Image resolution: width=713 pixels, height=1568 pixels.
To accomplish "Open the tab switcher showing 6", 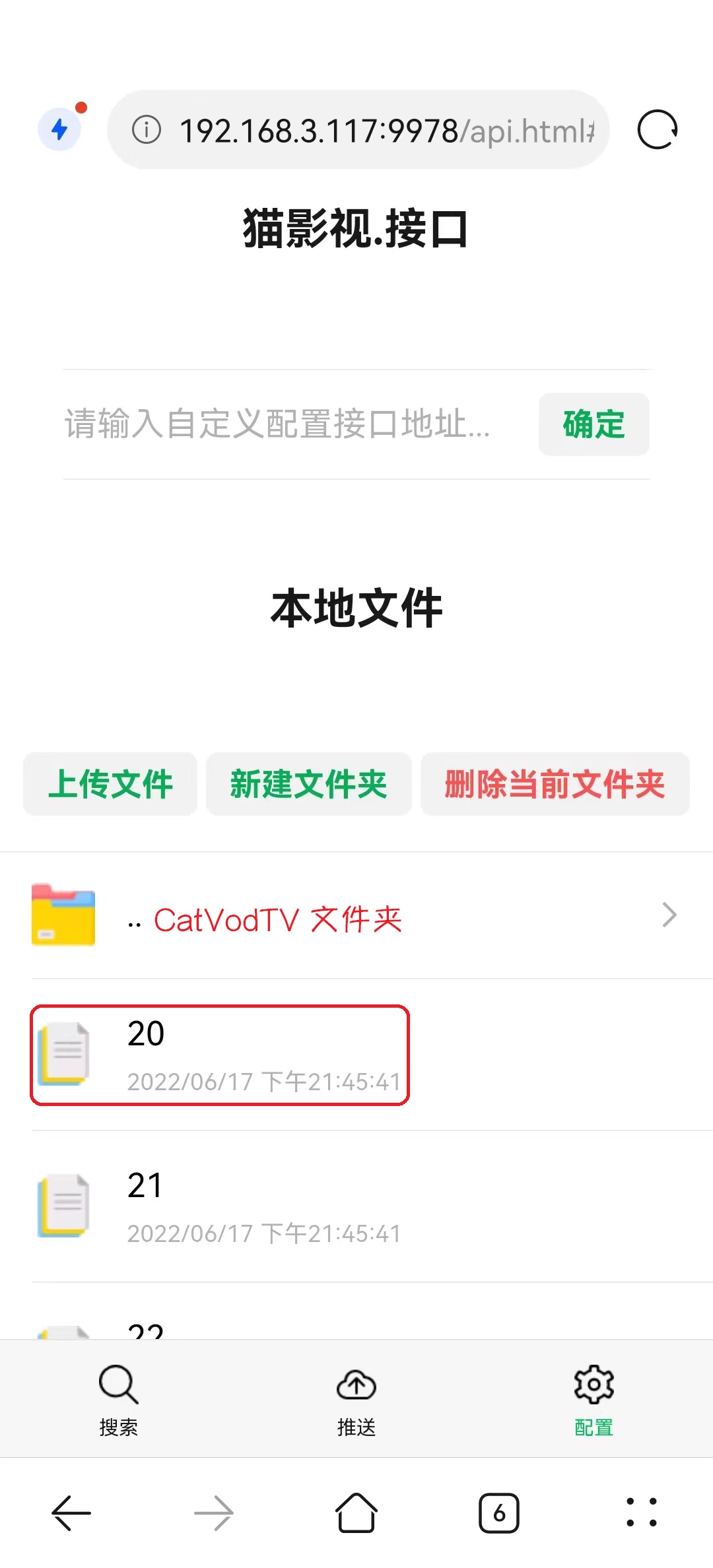I will pos(499,1513).
